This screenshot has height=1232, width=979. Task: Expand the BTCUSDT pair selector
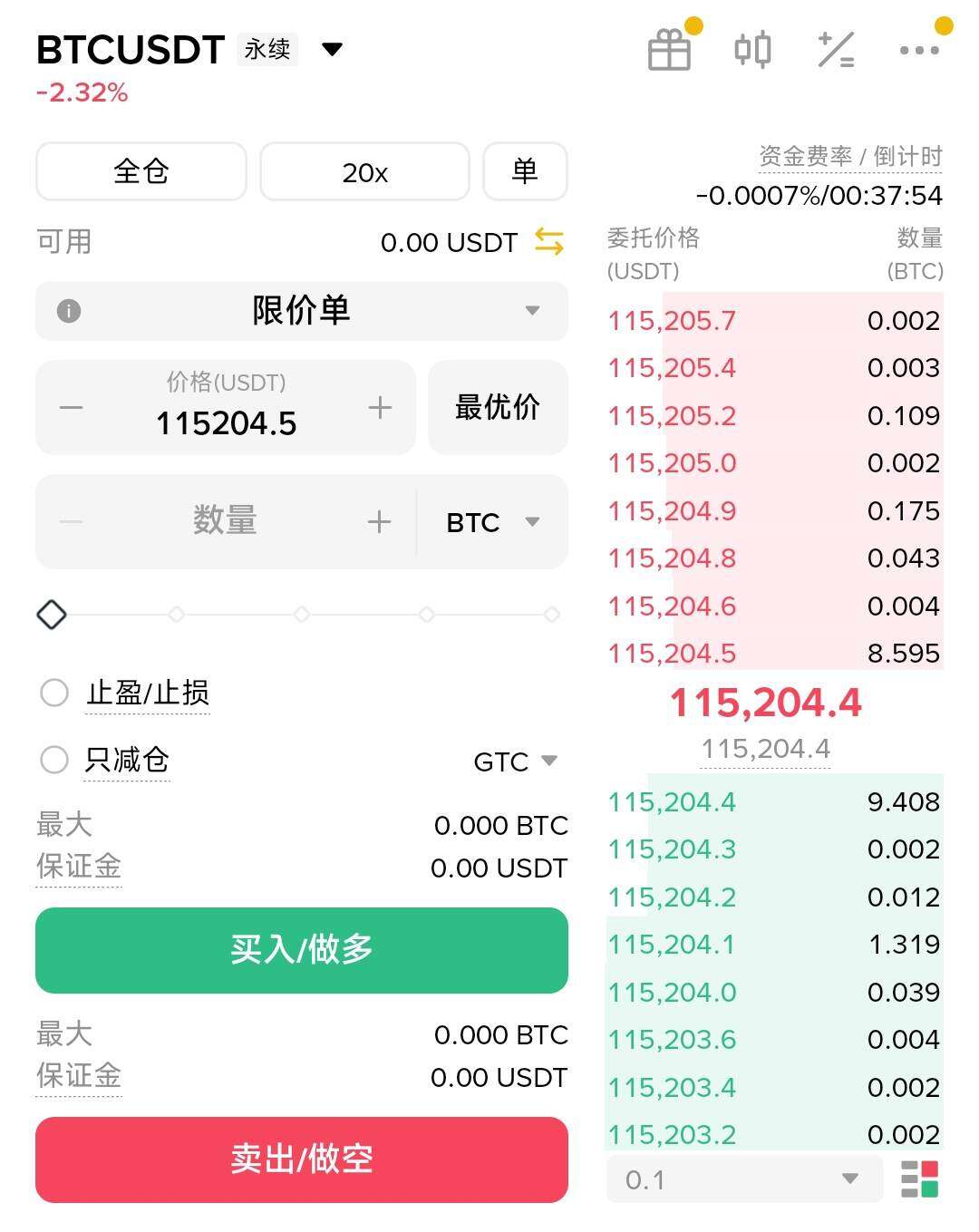(x=332, y=49)
